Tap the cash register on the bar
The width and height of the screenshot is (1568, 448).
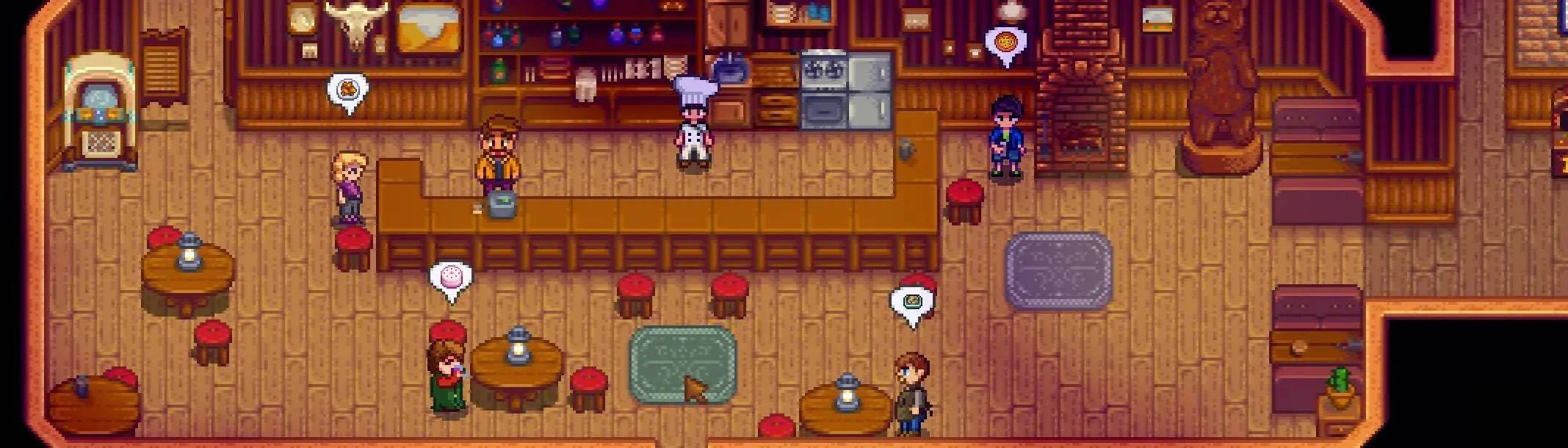pos(502,204)
